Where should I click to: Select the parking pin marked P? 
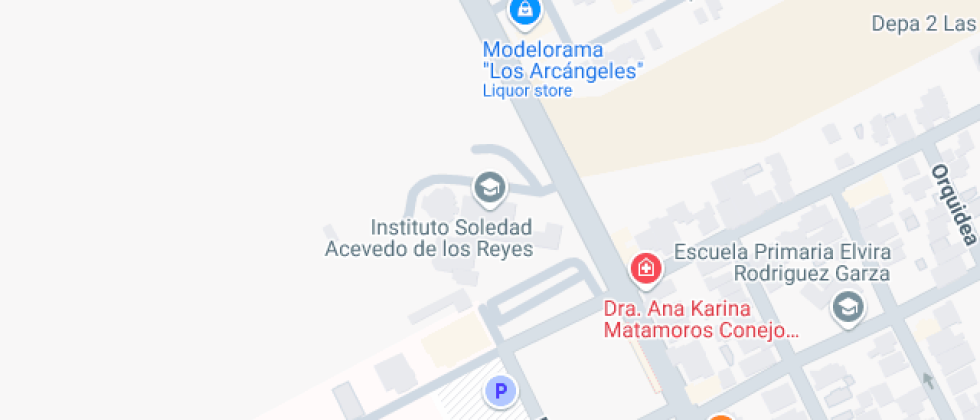coord(501,392)
